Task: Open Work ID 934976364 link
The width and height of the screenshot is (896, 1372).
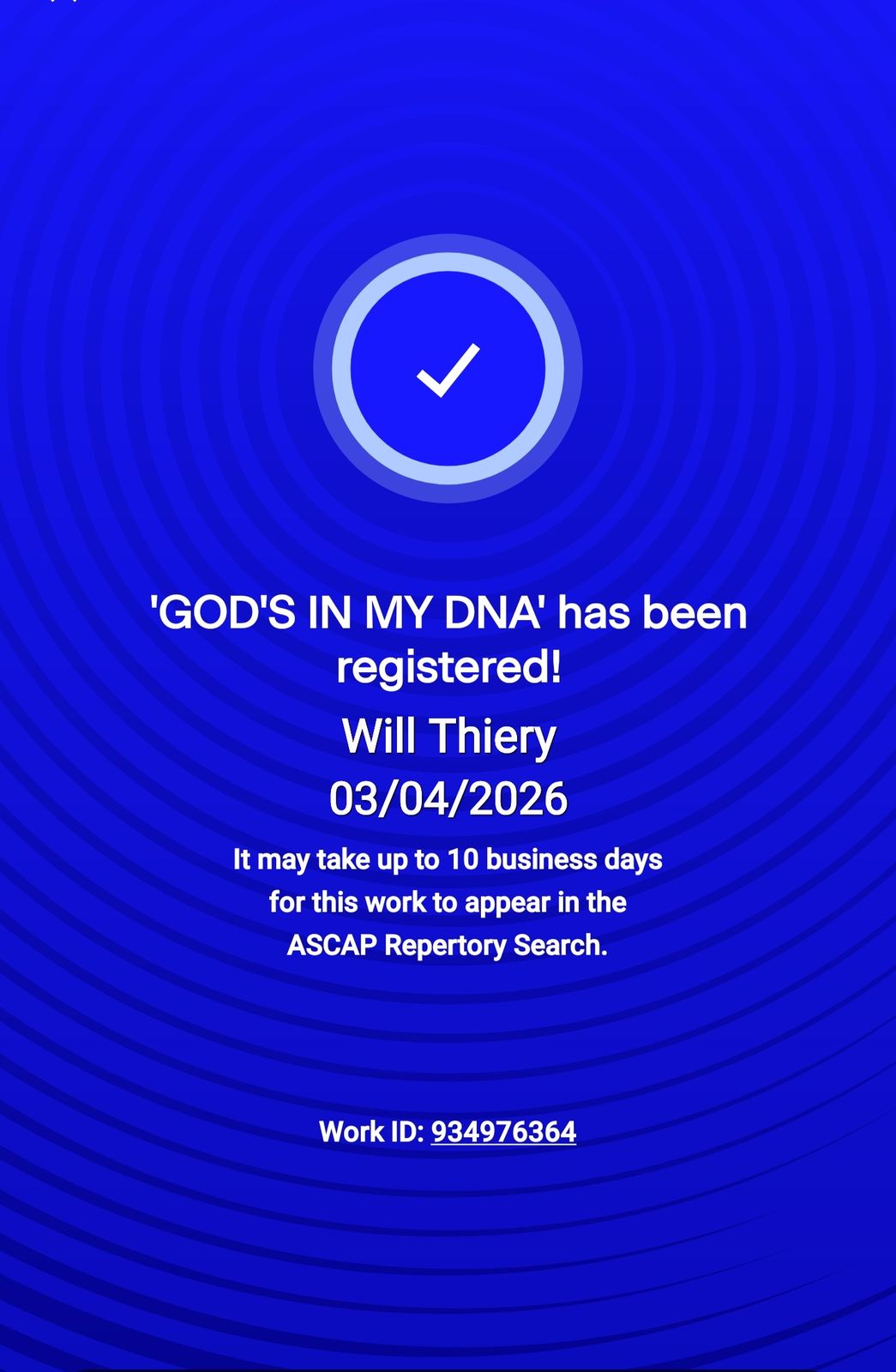Action: 503,1132
